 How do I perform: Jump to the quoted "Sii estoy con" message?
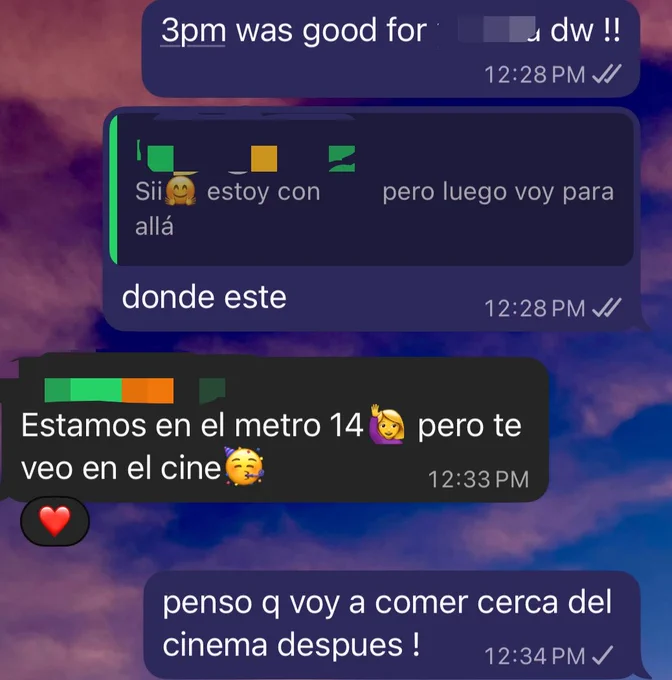click(x=372, y=189)
